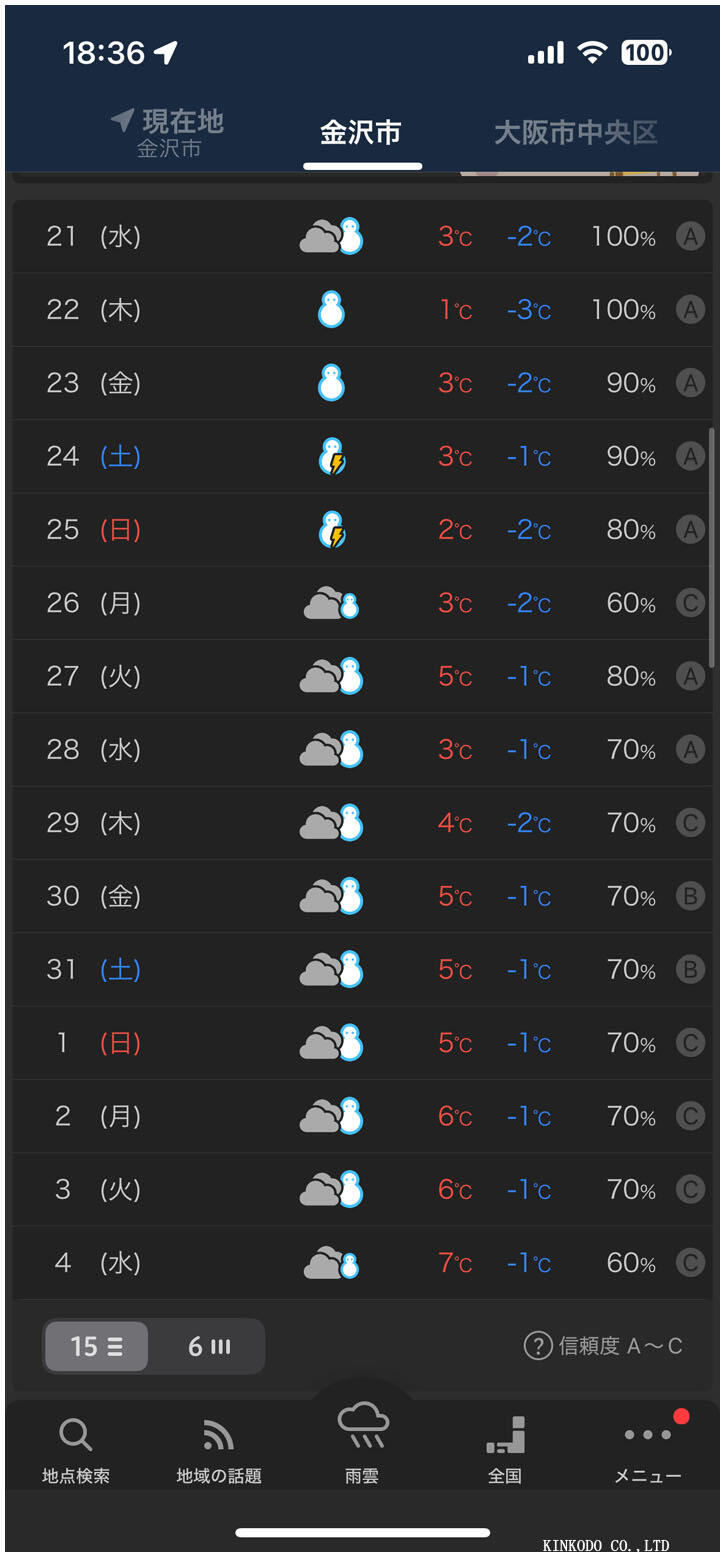Tap reliability badge C for 29 (木)
Viewport: 725px width, 1558px height.
pyautogui.click(x=689, y=822)
